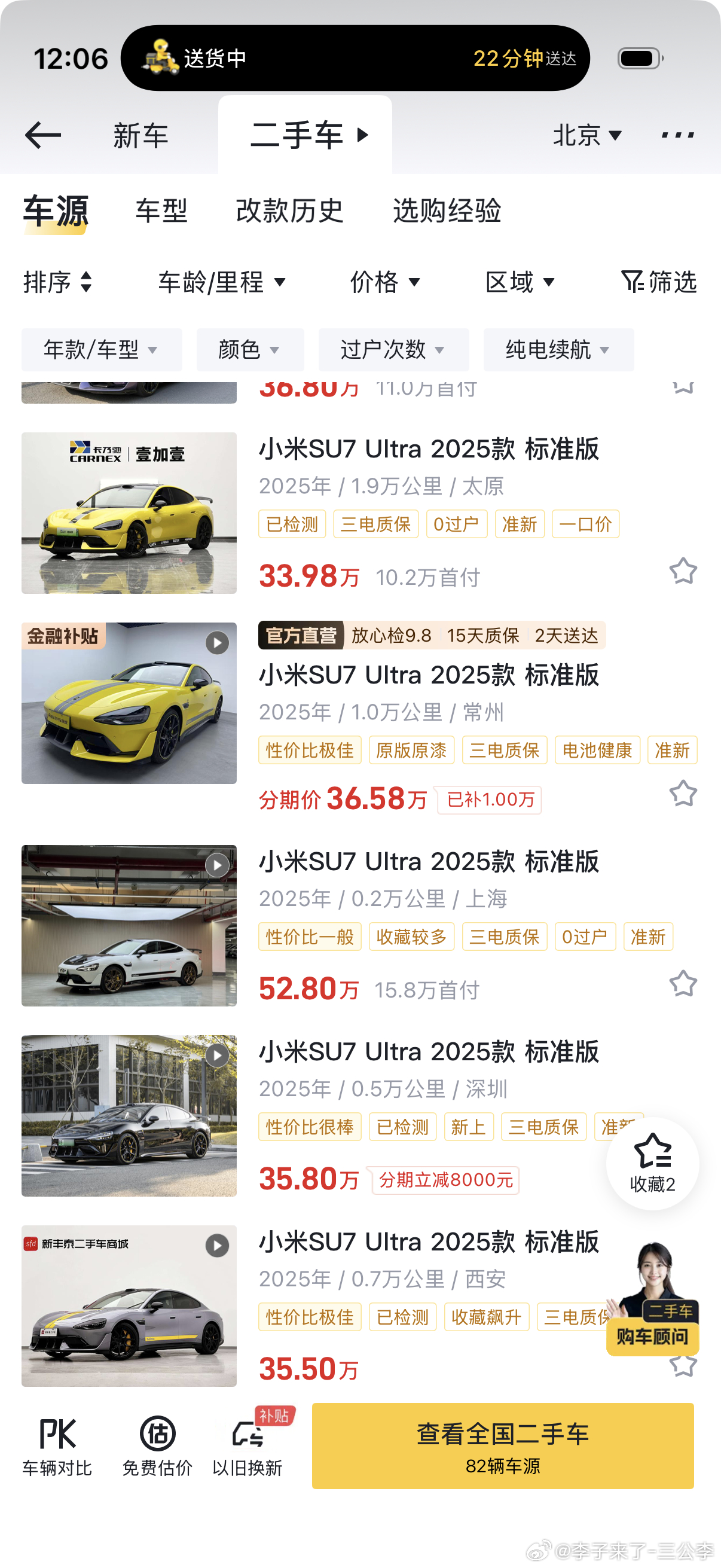Choose the 纯电续航 filter chip
This screenshot has width=721, height=1568.
click(x=558, y=349)
